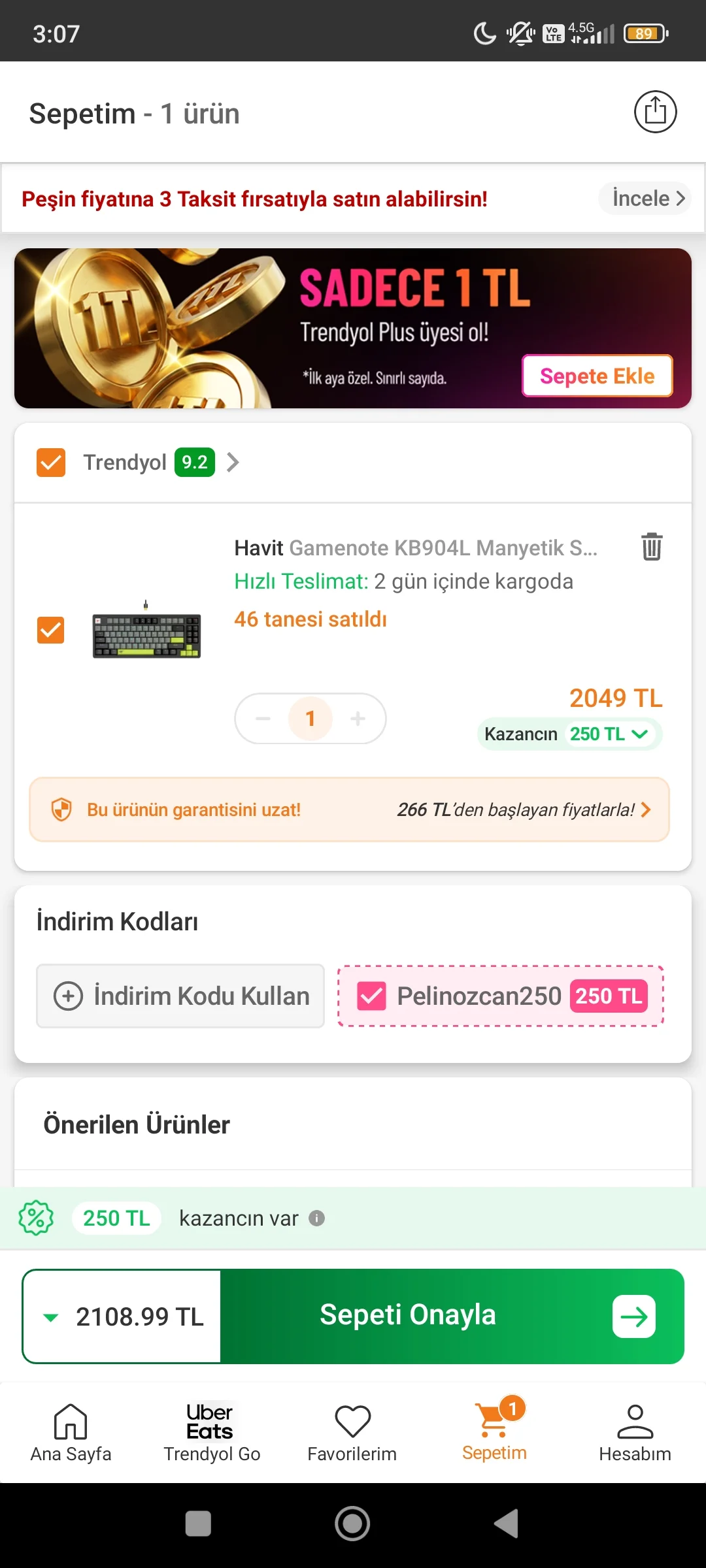Tap İndirim Kodu Kullan to add code
The image size is (706, 1568).
pos(180,996)
